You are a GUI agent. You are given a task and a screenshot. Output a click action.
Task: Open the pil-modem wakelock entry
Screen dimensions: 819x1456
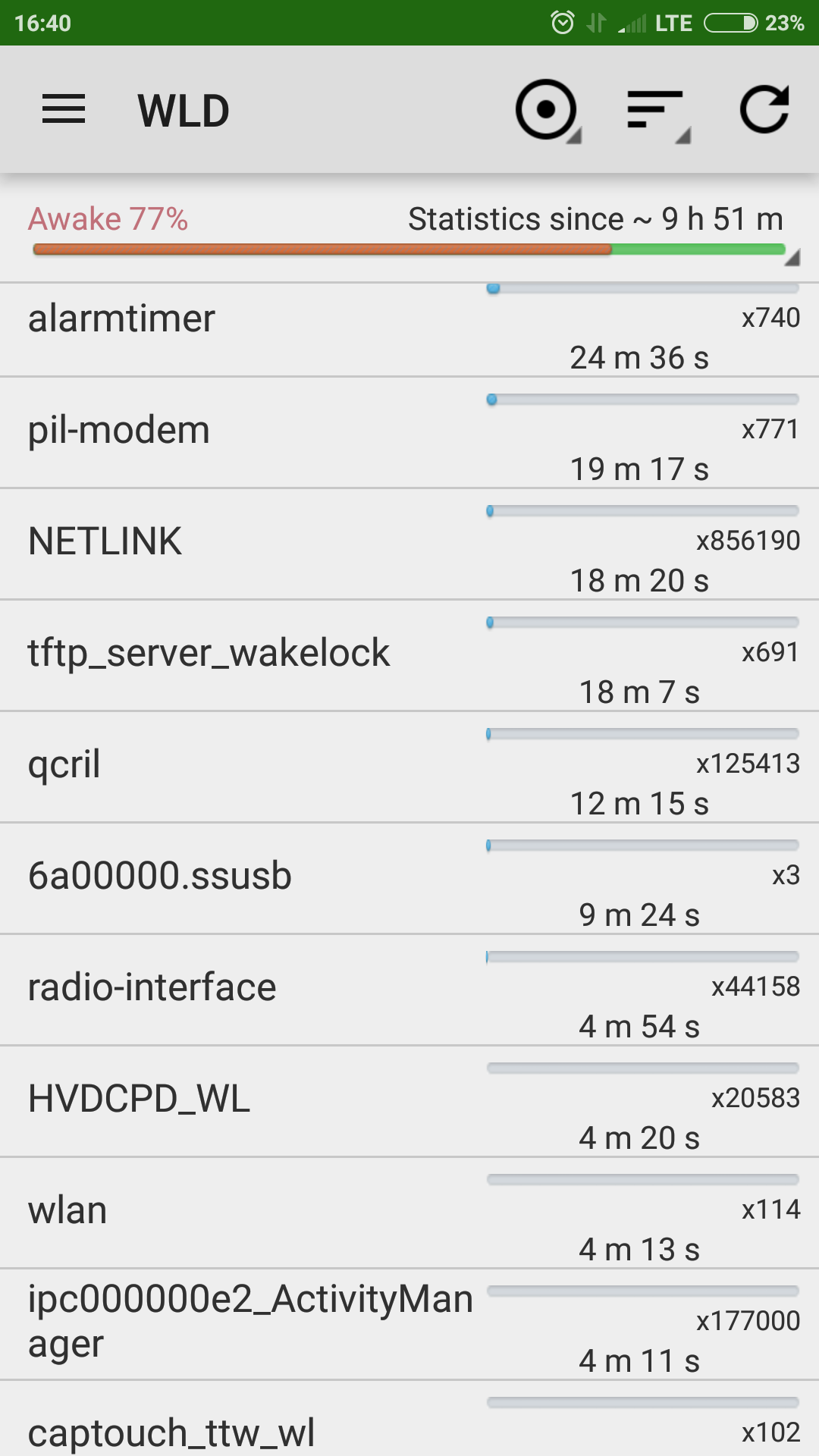[x=409, y=432]
